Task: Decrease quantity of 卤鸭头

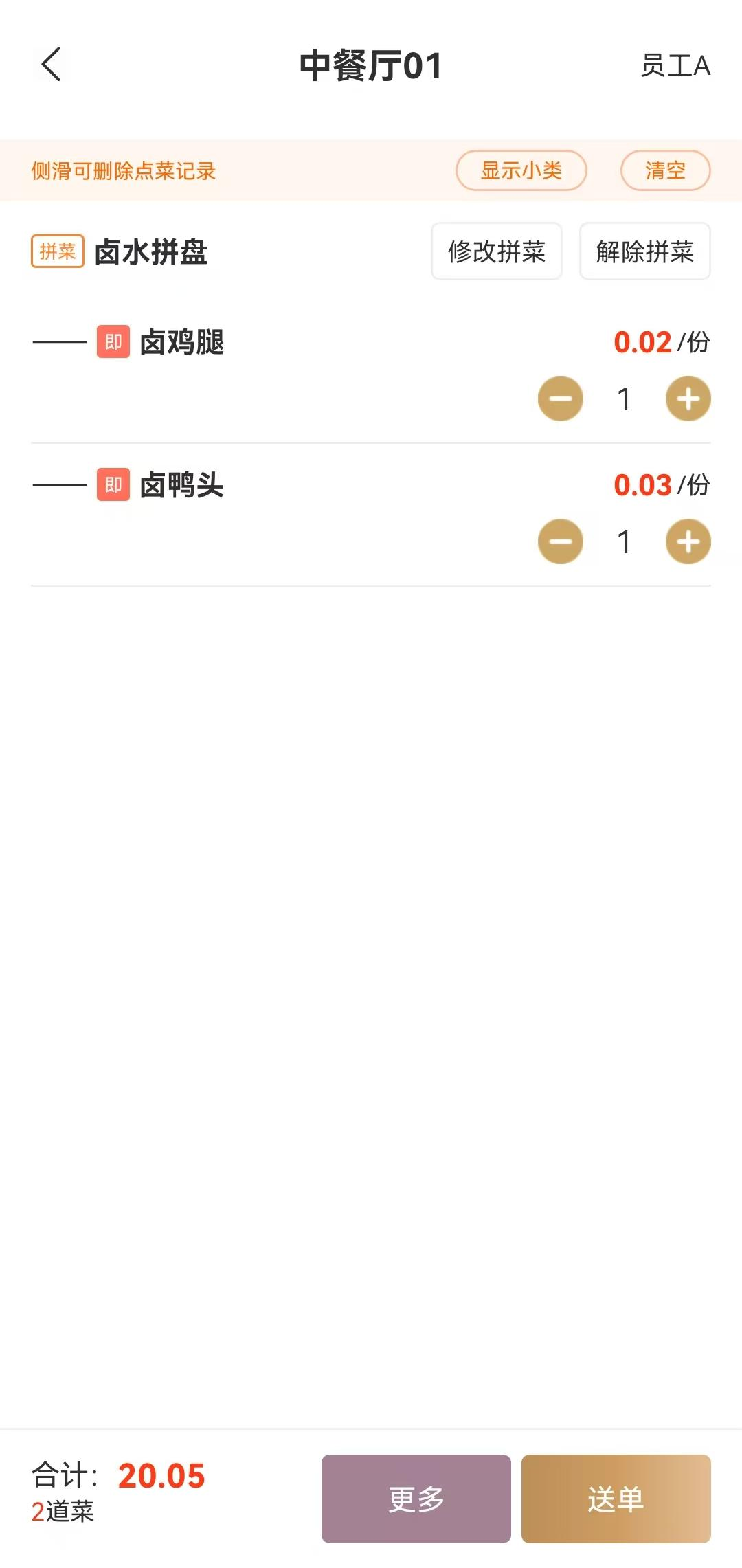Action: coord(561,541)
